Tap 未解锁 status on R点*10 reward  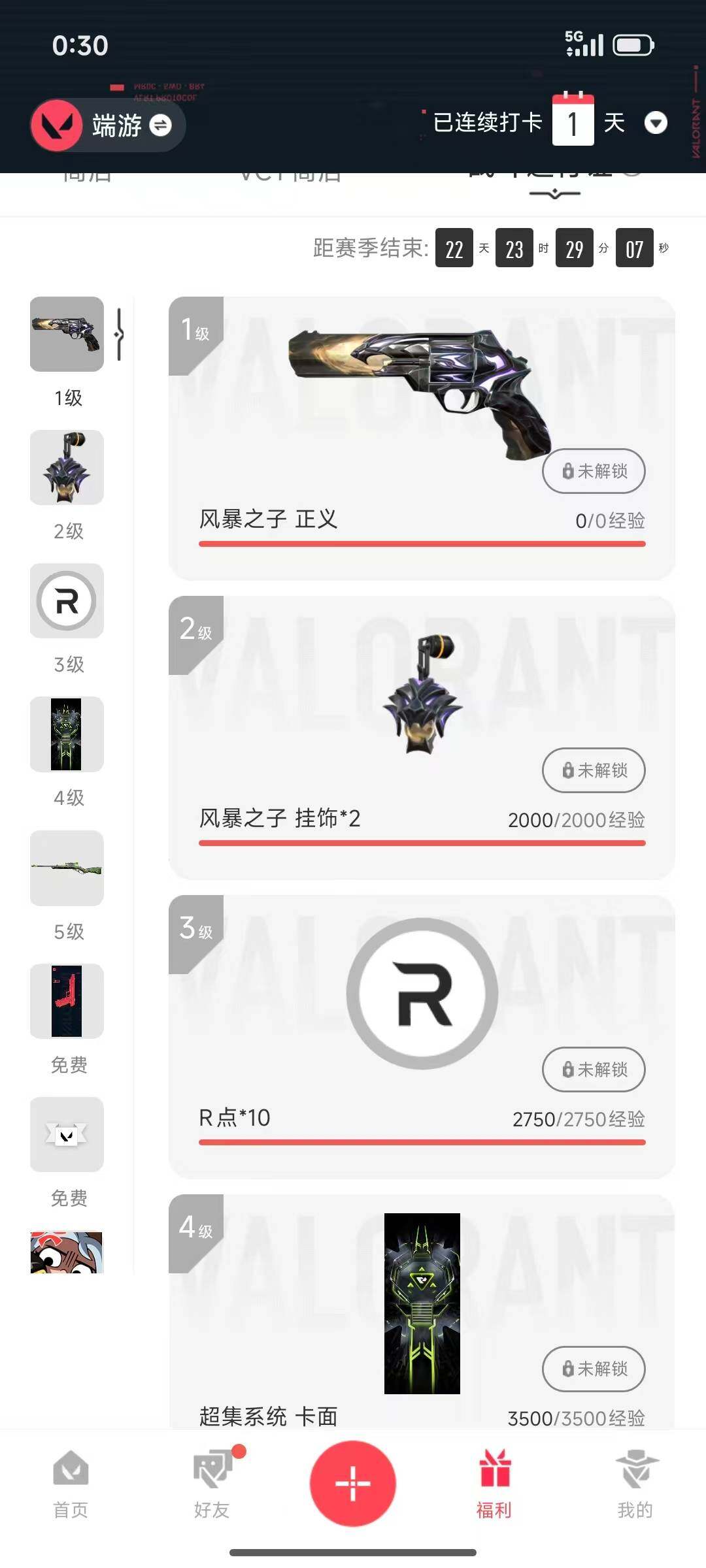click(594, 1070)
